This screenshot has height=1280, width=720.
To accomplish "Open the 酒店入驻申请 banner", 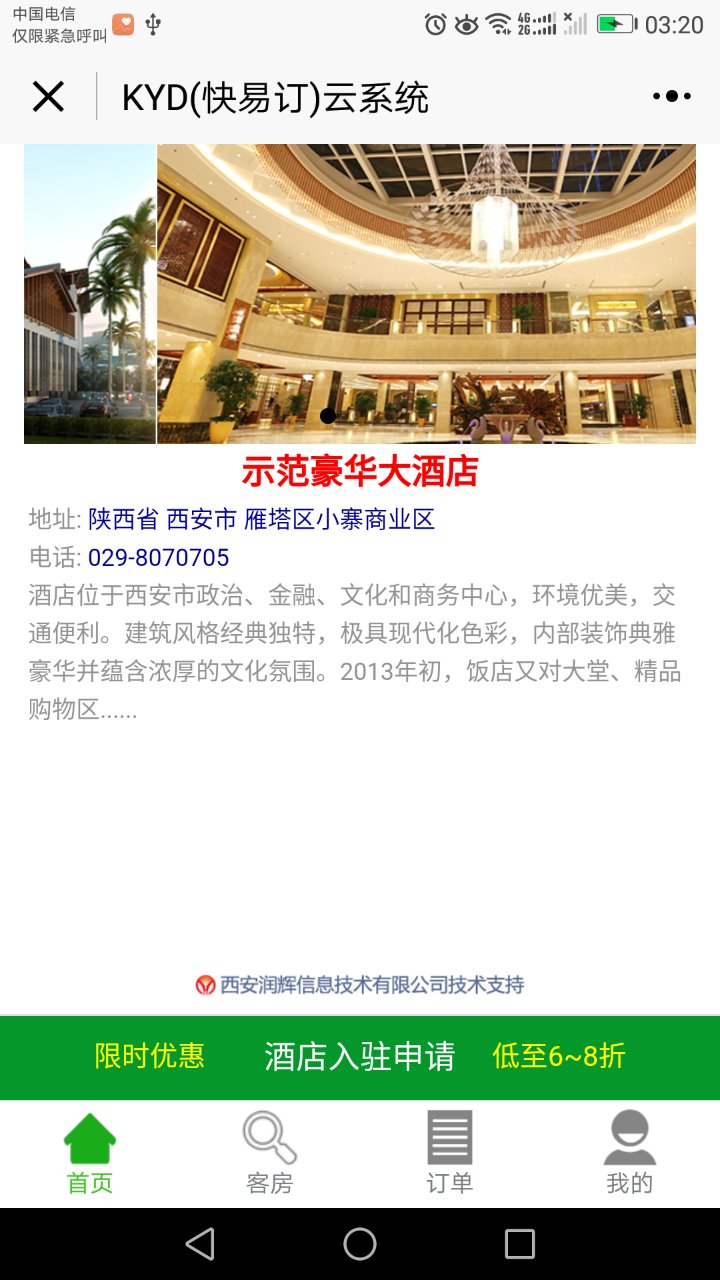I will pos(360,1056).
